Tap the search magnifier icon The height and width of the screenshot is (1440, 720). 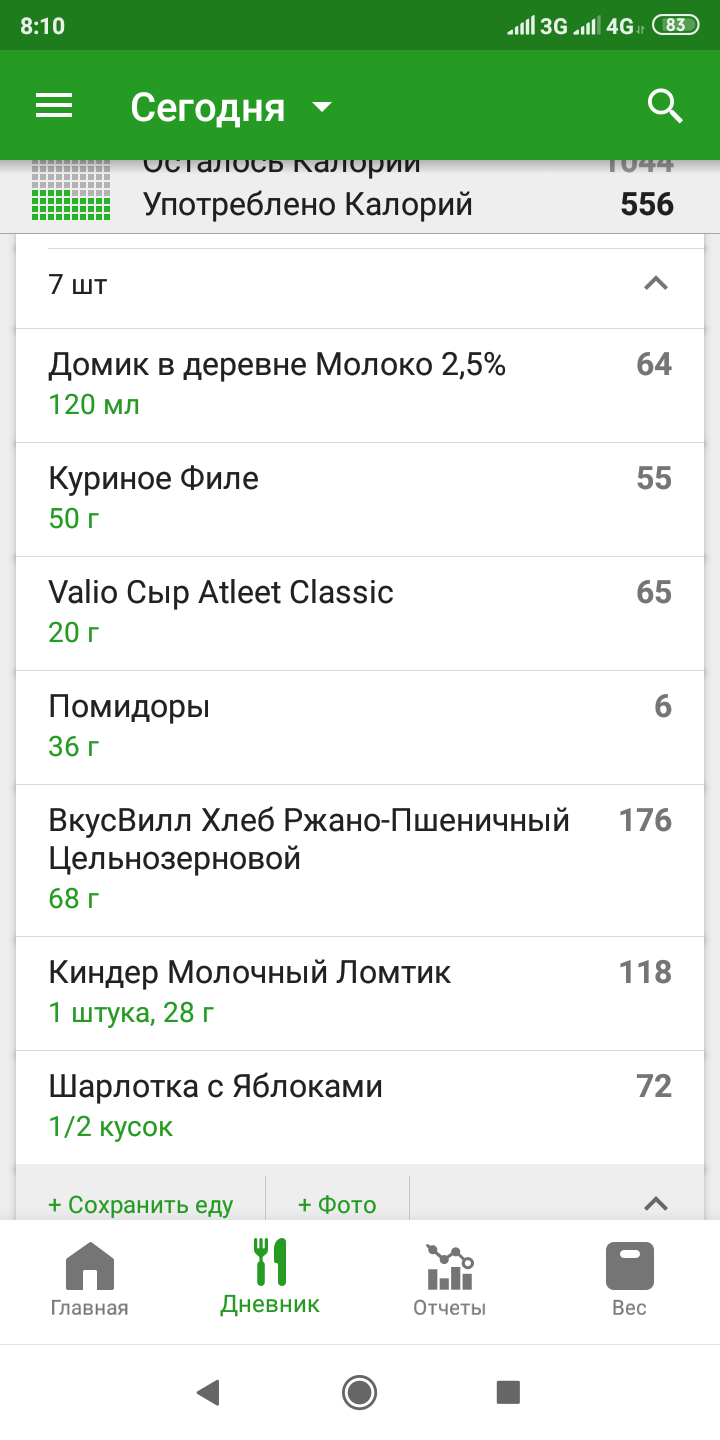click(x=665, y=106)
